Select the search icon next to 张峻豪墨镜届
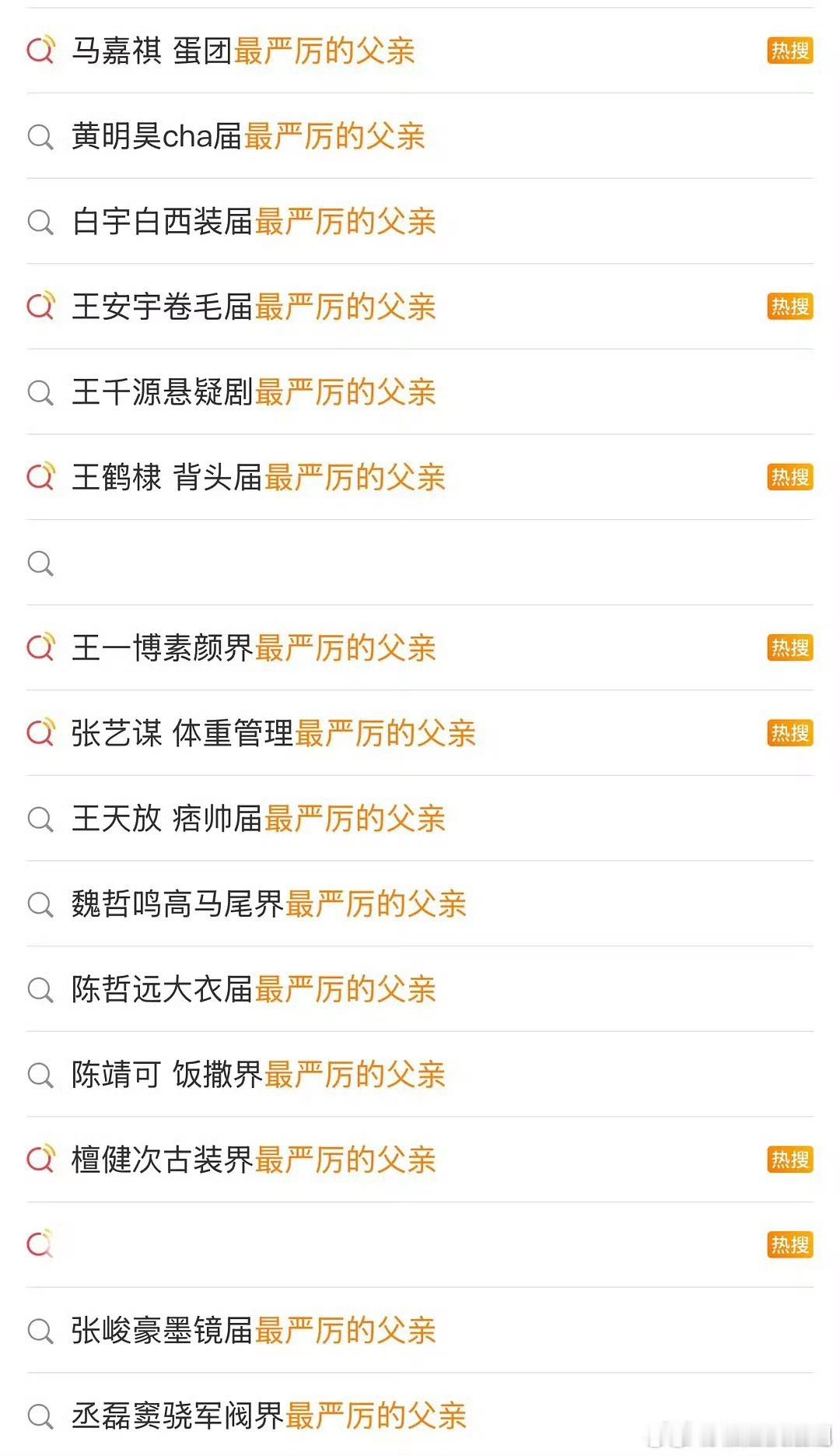The width and height of the screenshot is (840, 1456). tap(39, 1331)
